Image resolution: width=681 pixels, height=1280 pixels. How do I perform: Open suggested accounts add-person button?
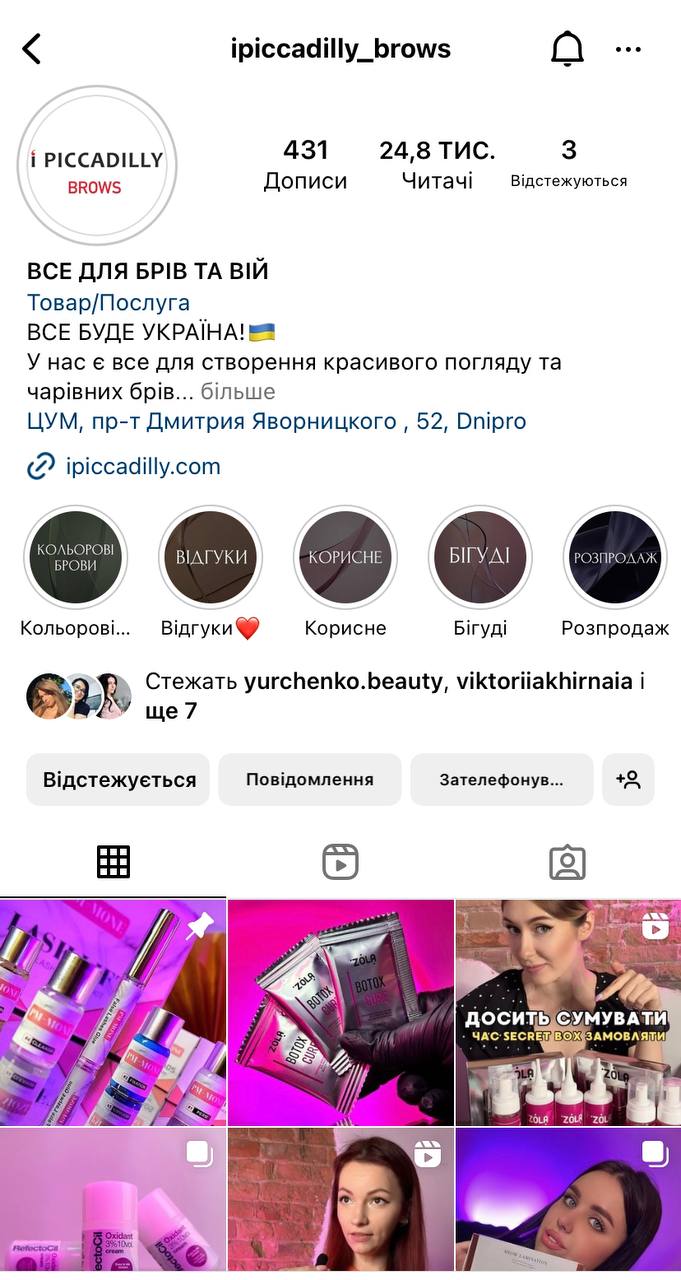(x=628, y=780)
